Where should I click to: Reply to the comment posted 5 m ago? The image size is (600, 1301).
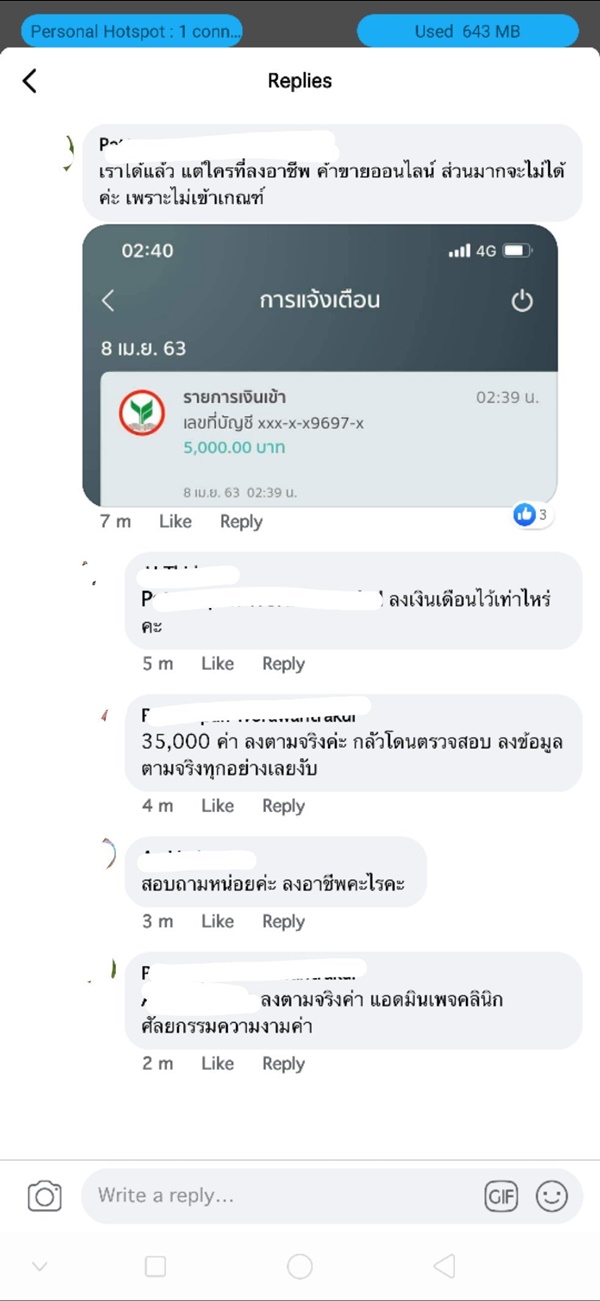pyautogui.click(x=283, y=664)
